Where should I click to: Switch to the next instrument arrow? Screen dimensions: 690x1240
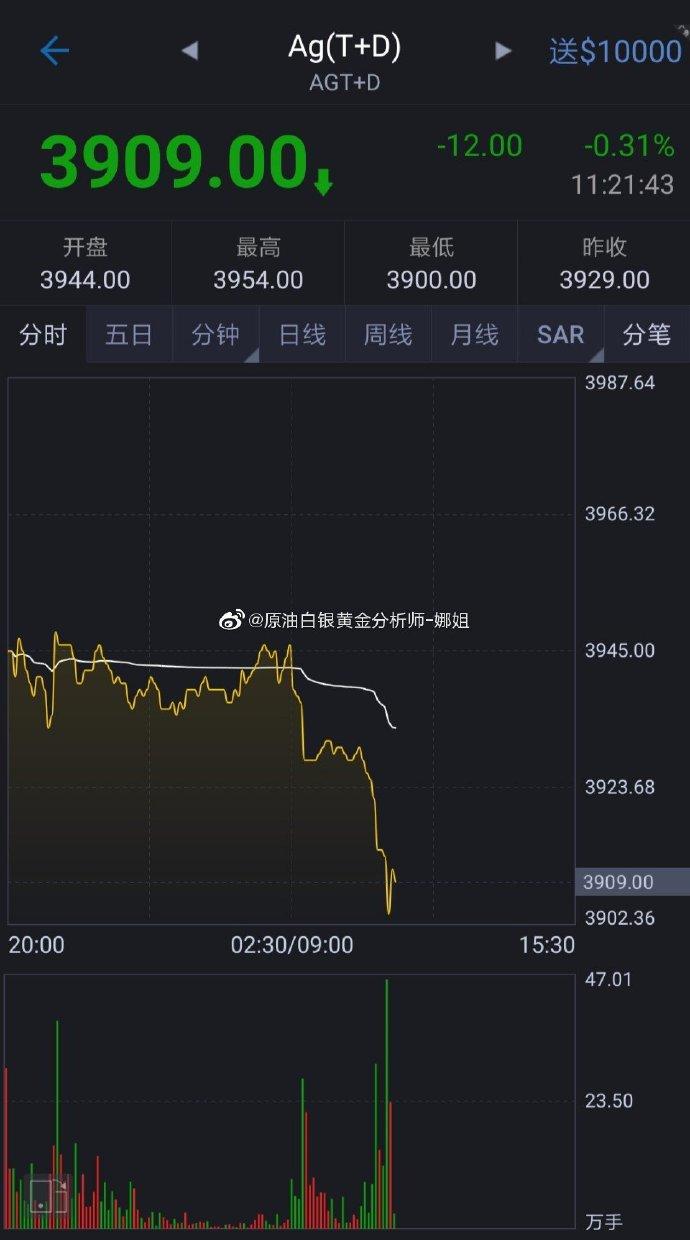click(503, 51)
